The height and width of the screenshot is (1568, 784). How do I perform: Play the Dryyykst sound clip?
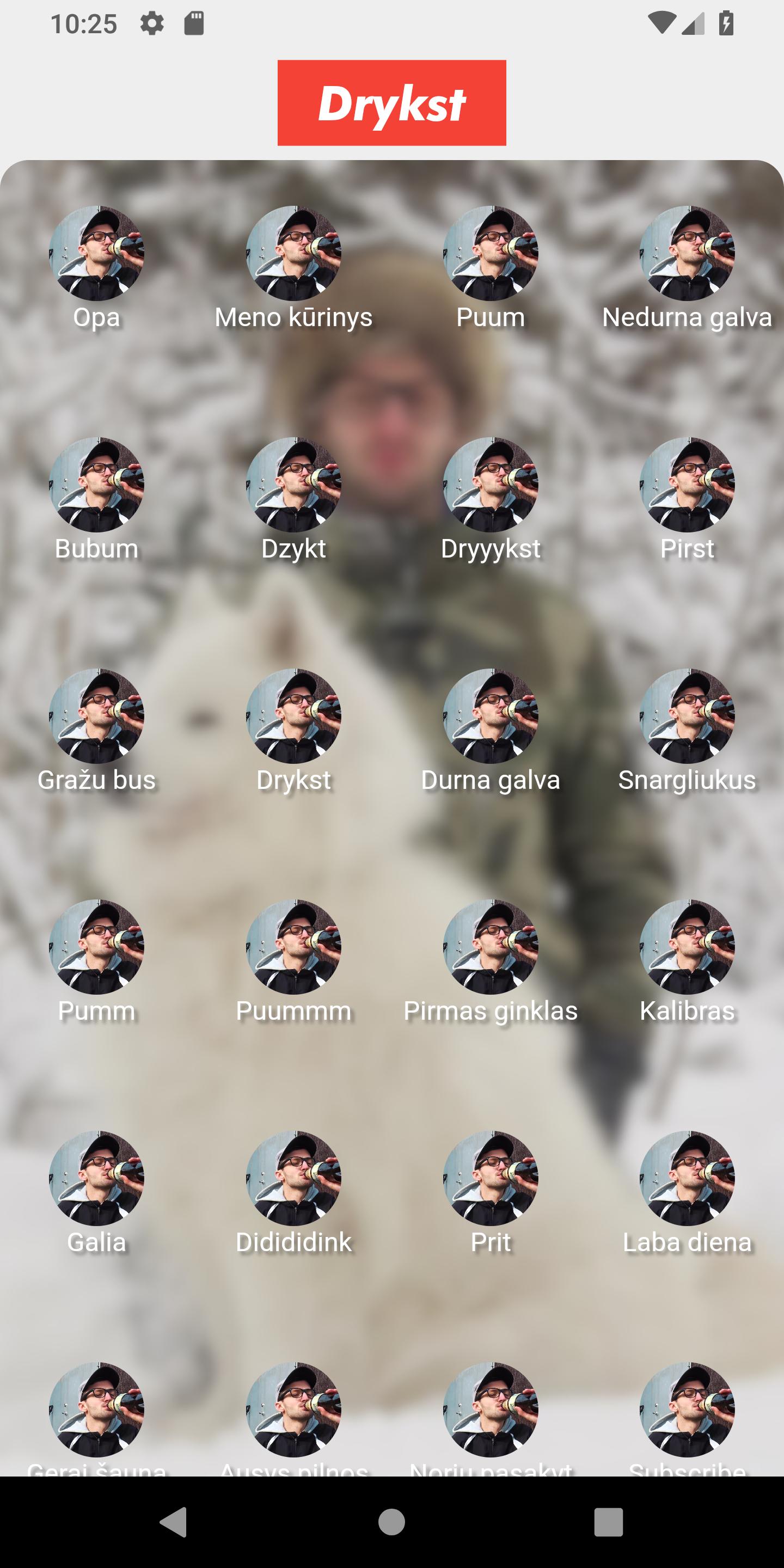[x=491, y=485]
